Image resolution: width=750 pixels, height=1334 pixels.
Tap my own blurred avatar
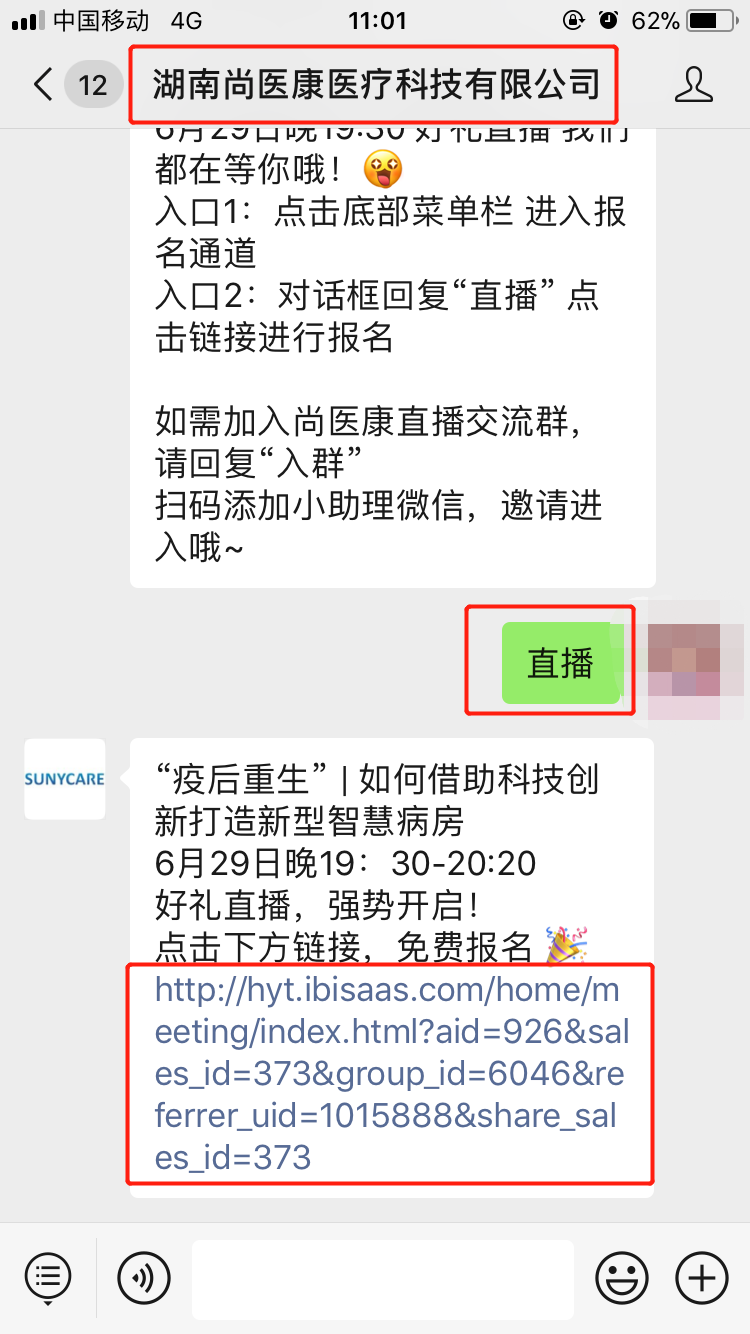pos(695,660)
